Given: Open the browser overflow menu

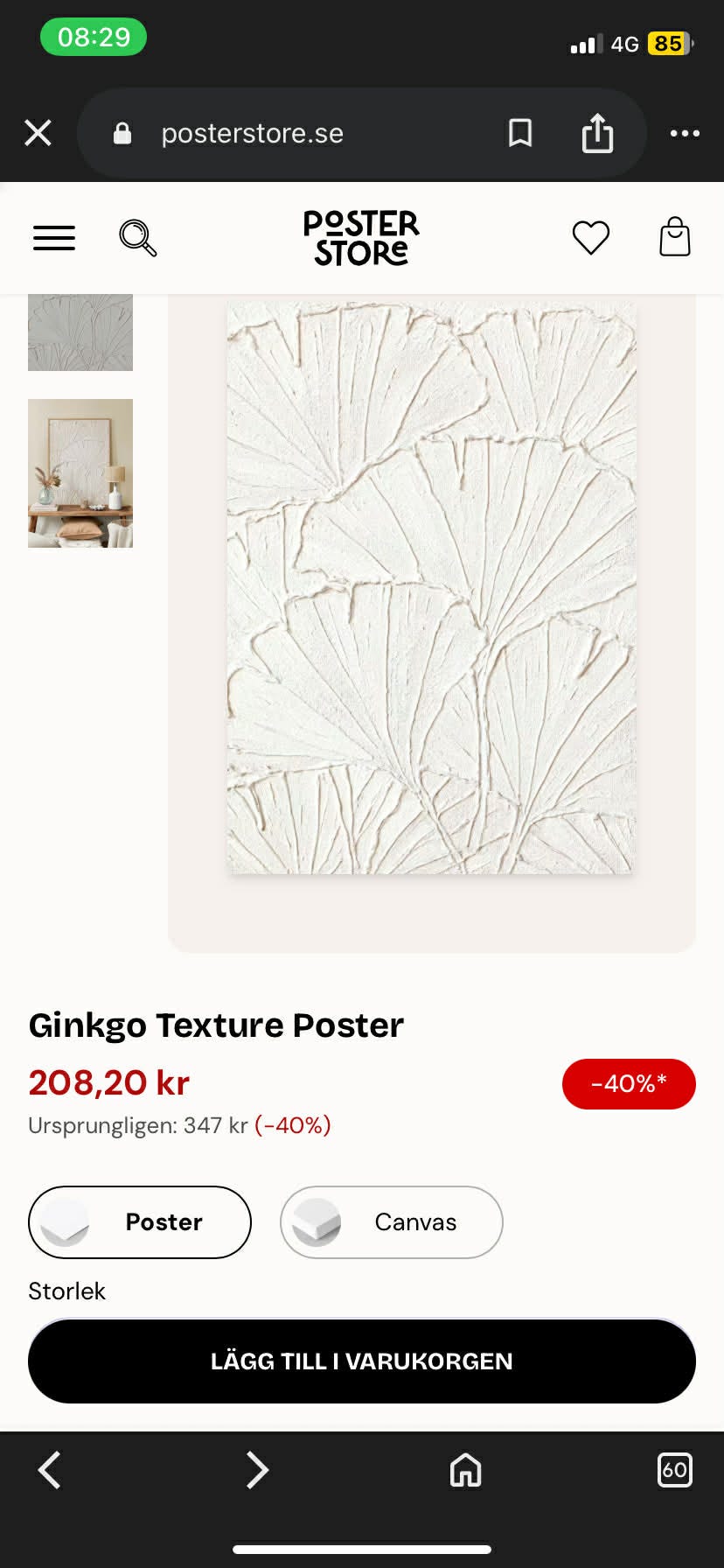Looking at the screenshot, I should [x=685, y=133].
